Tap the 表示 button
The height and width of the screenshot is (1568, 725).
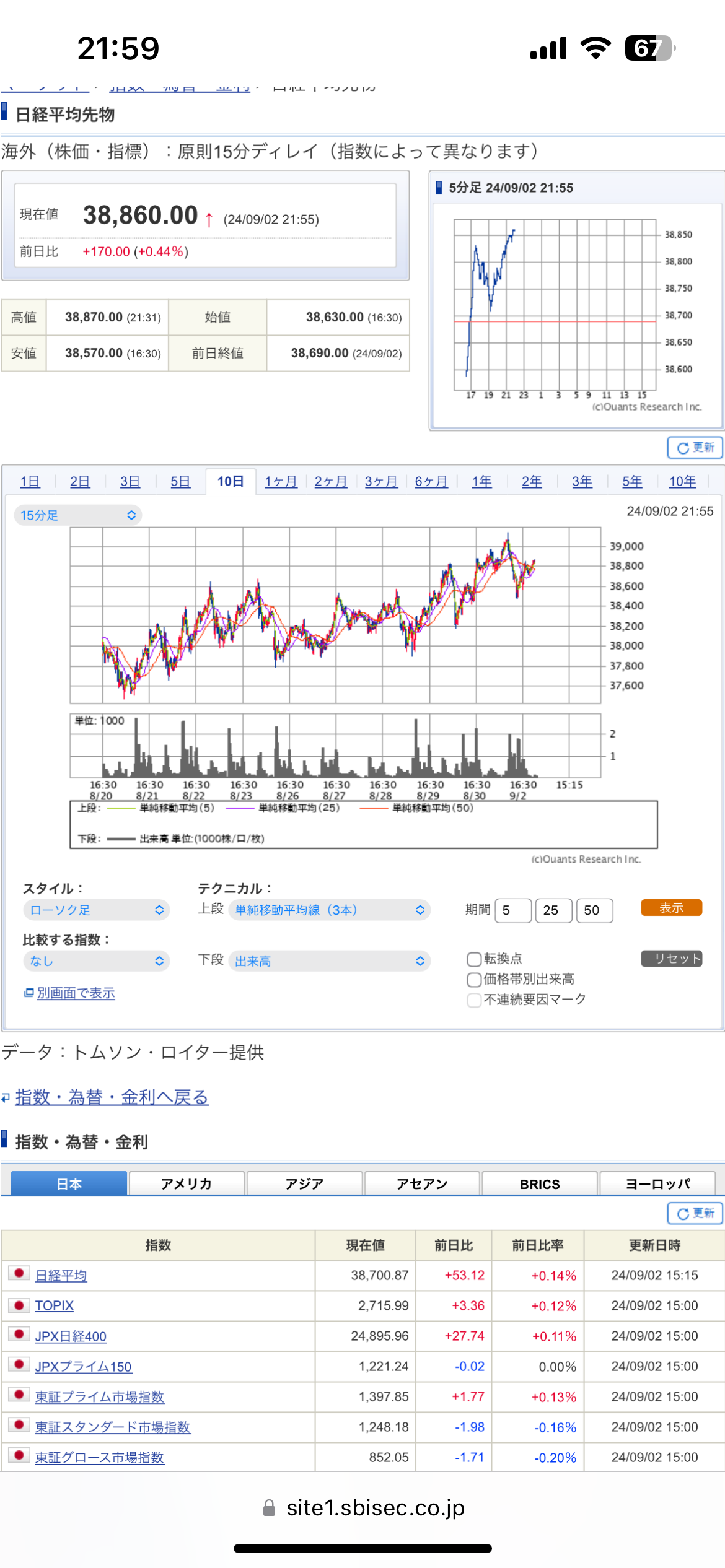pos(671,908)
